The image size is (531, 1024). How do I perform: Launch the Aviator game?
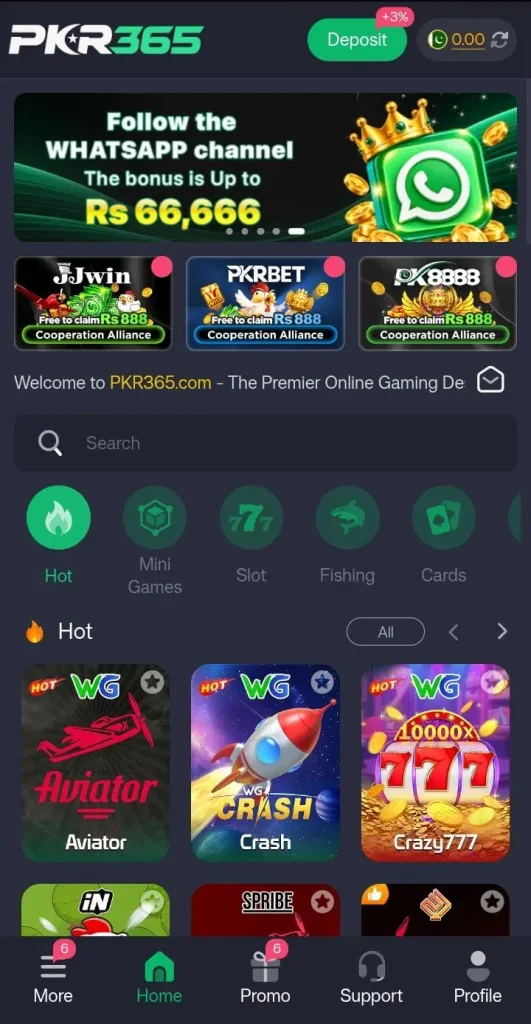(x=95, y=762)
